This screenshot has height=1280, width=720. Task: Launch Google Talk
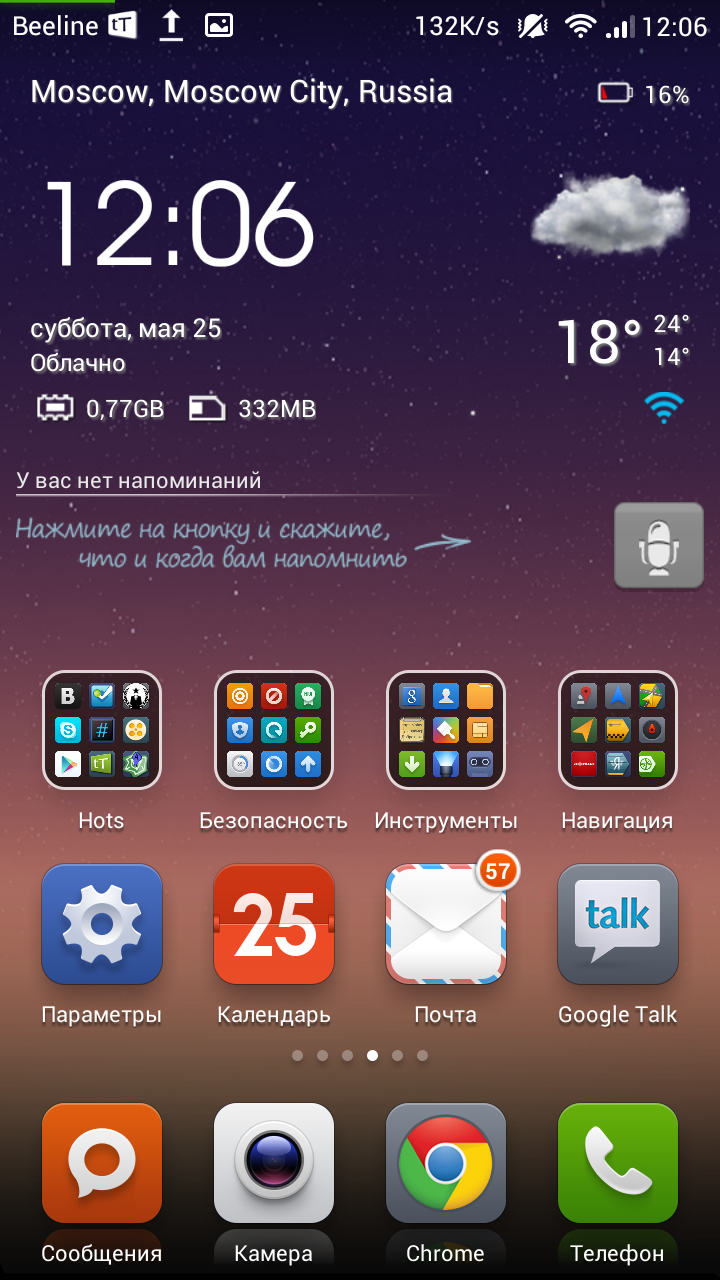618,924
